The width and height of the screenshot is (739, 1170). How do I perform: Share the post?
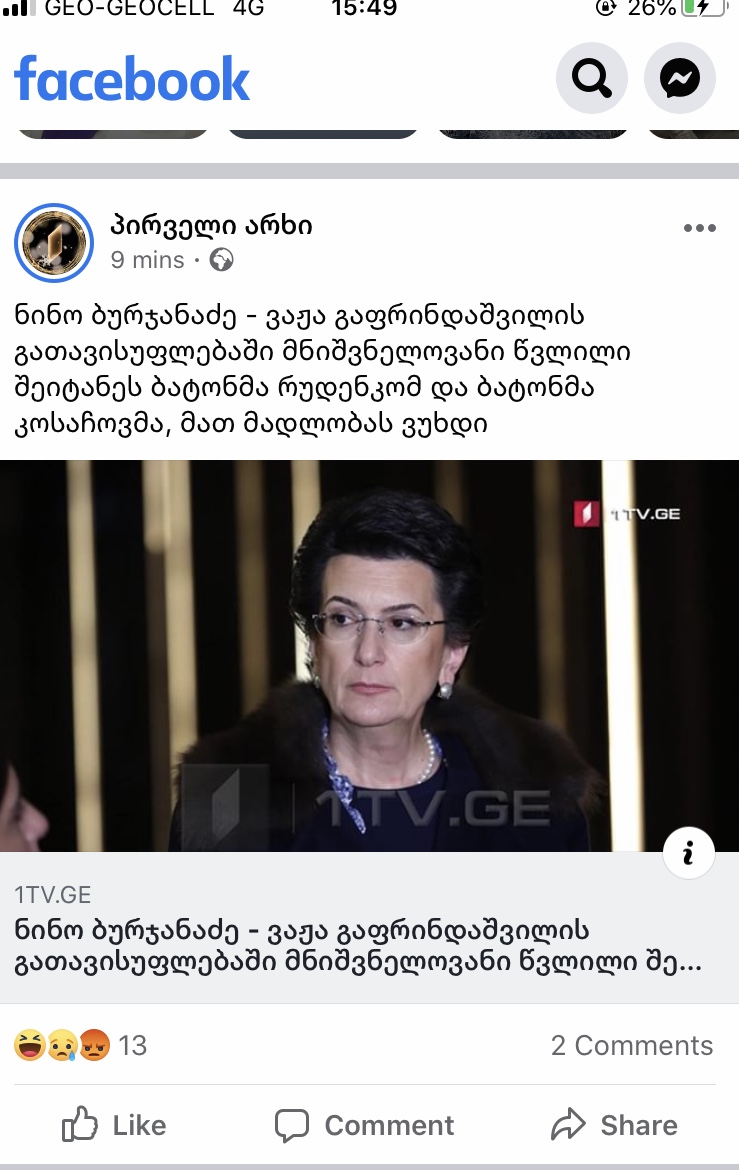(x=614, y=1125)
